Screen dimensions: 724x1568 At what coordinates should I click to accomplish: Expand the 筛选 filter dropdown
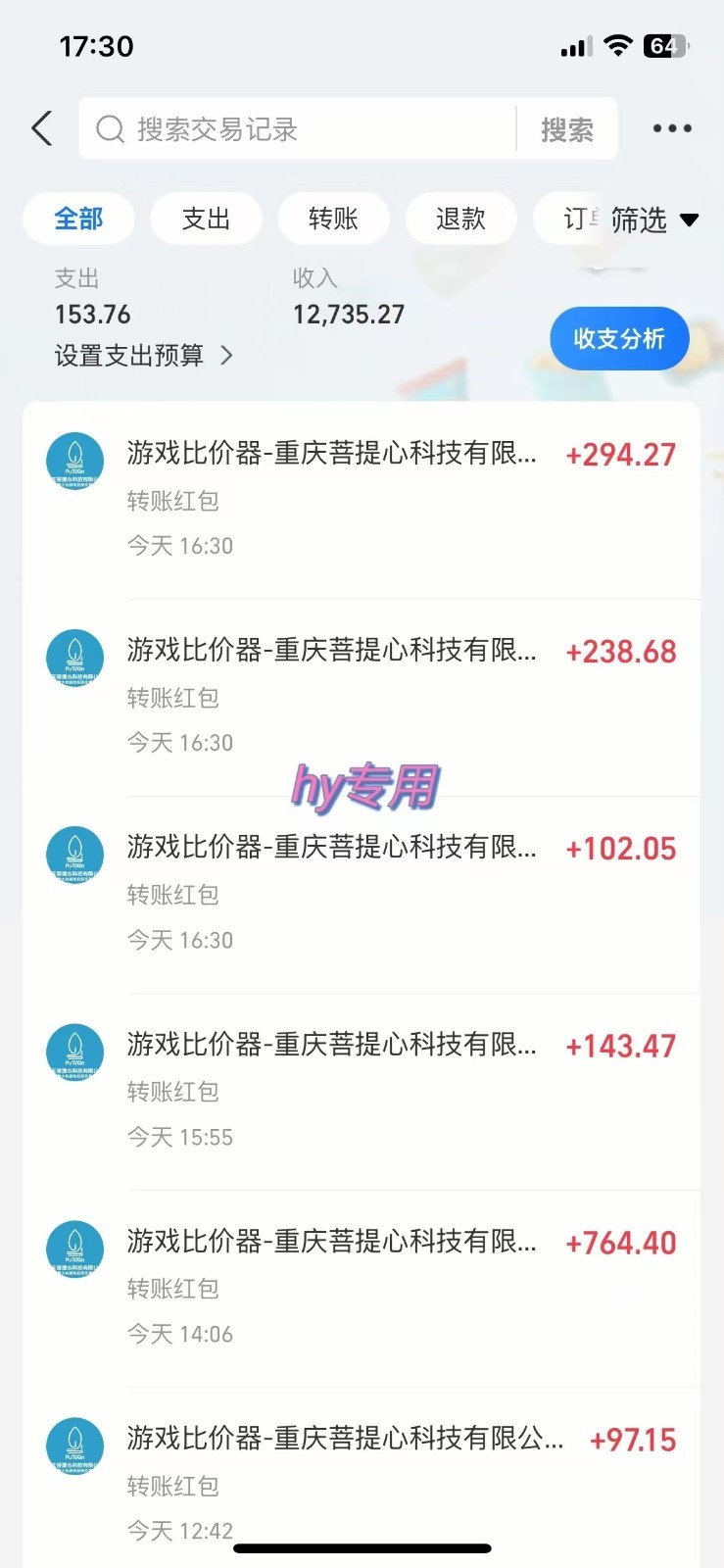click(654, 220)
